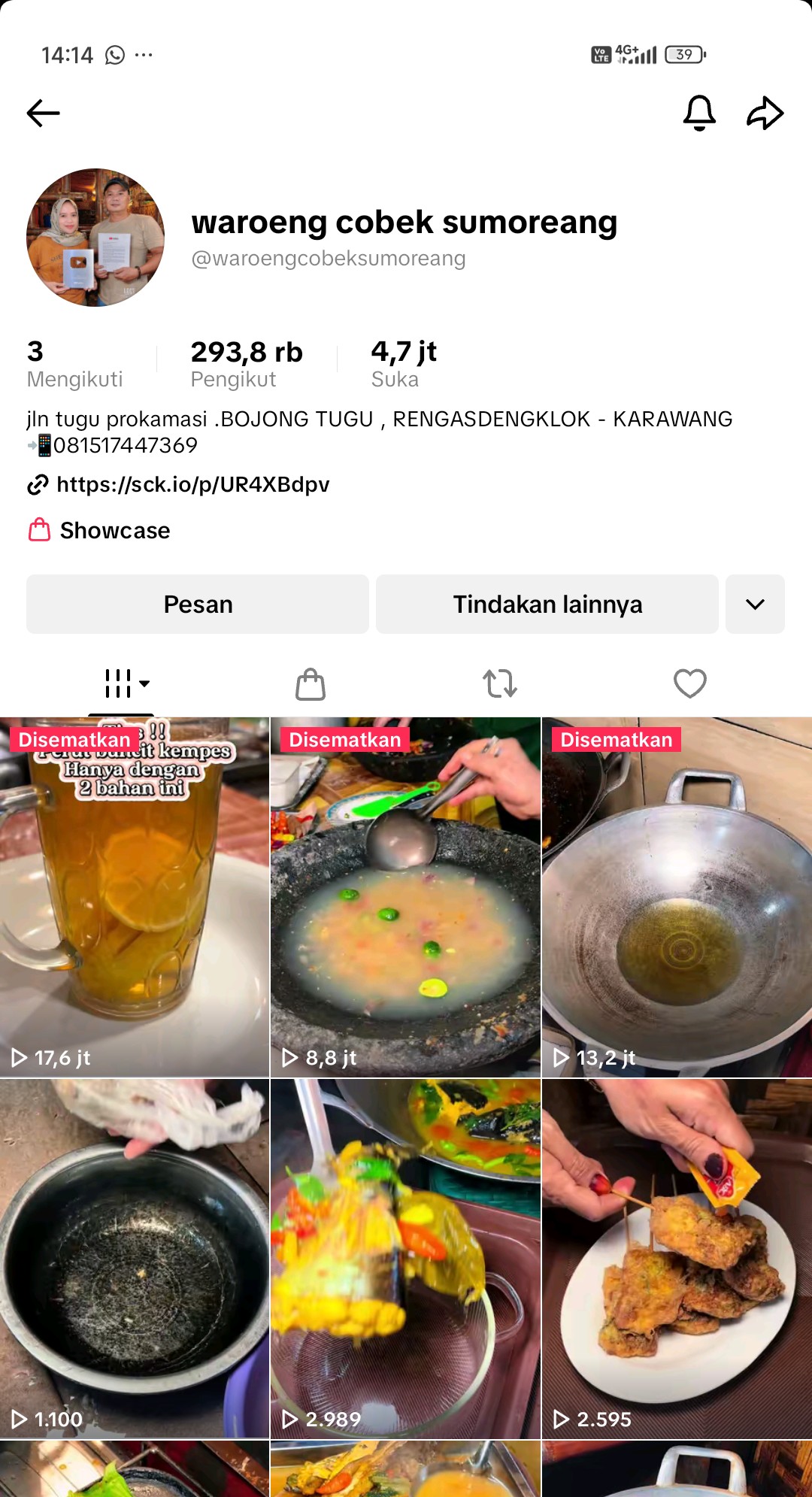Viewport: 812px width, 1497px height.
Task: View the profile photo
Action: pyautogui.click(x=95, y=238)
